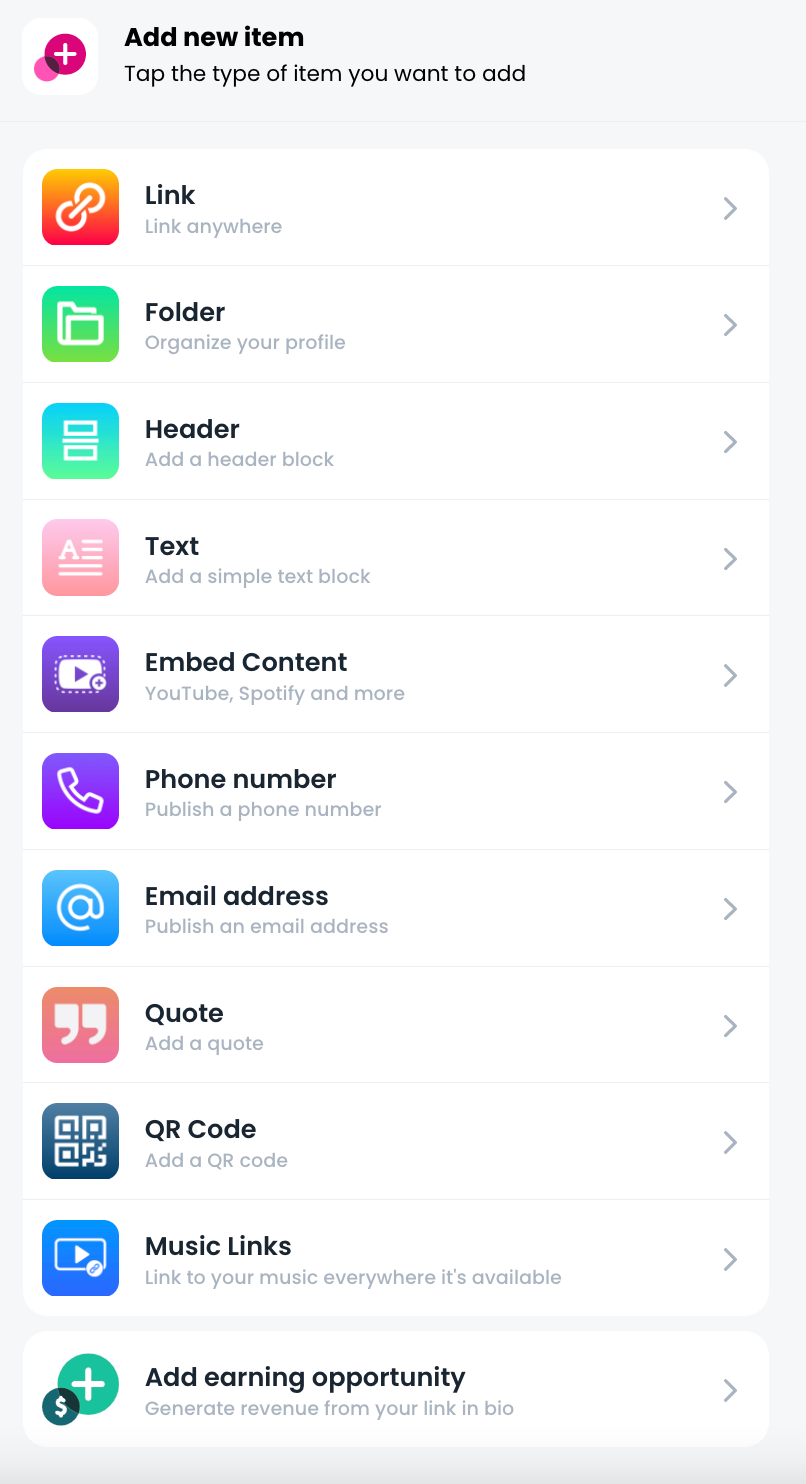
Task: Select the pink Text block icon
Action: [x=80, y=557]
